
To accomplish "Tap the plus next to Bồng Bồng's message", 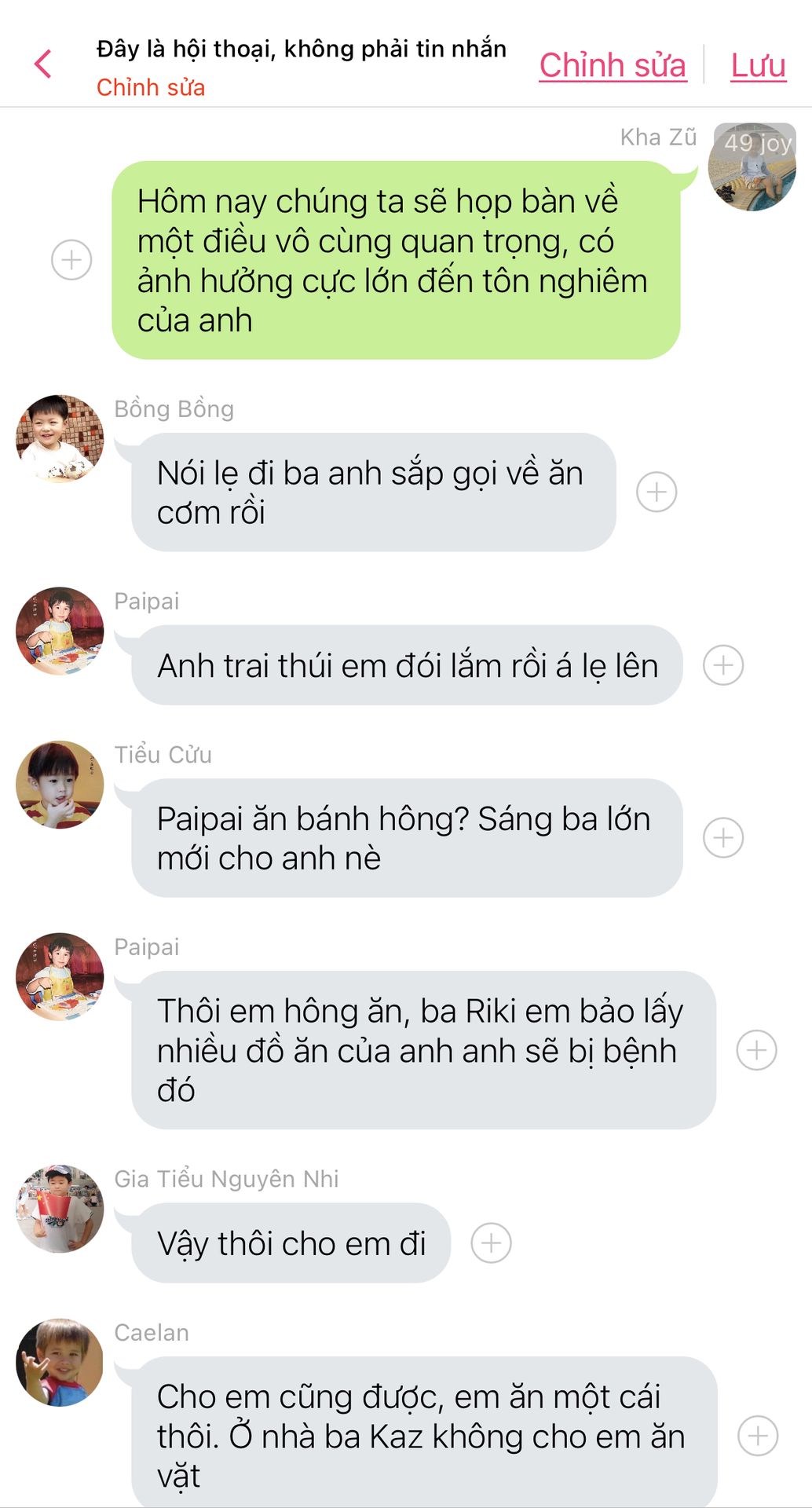I will 657,492.
